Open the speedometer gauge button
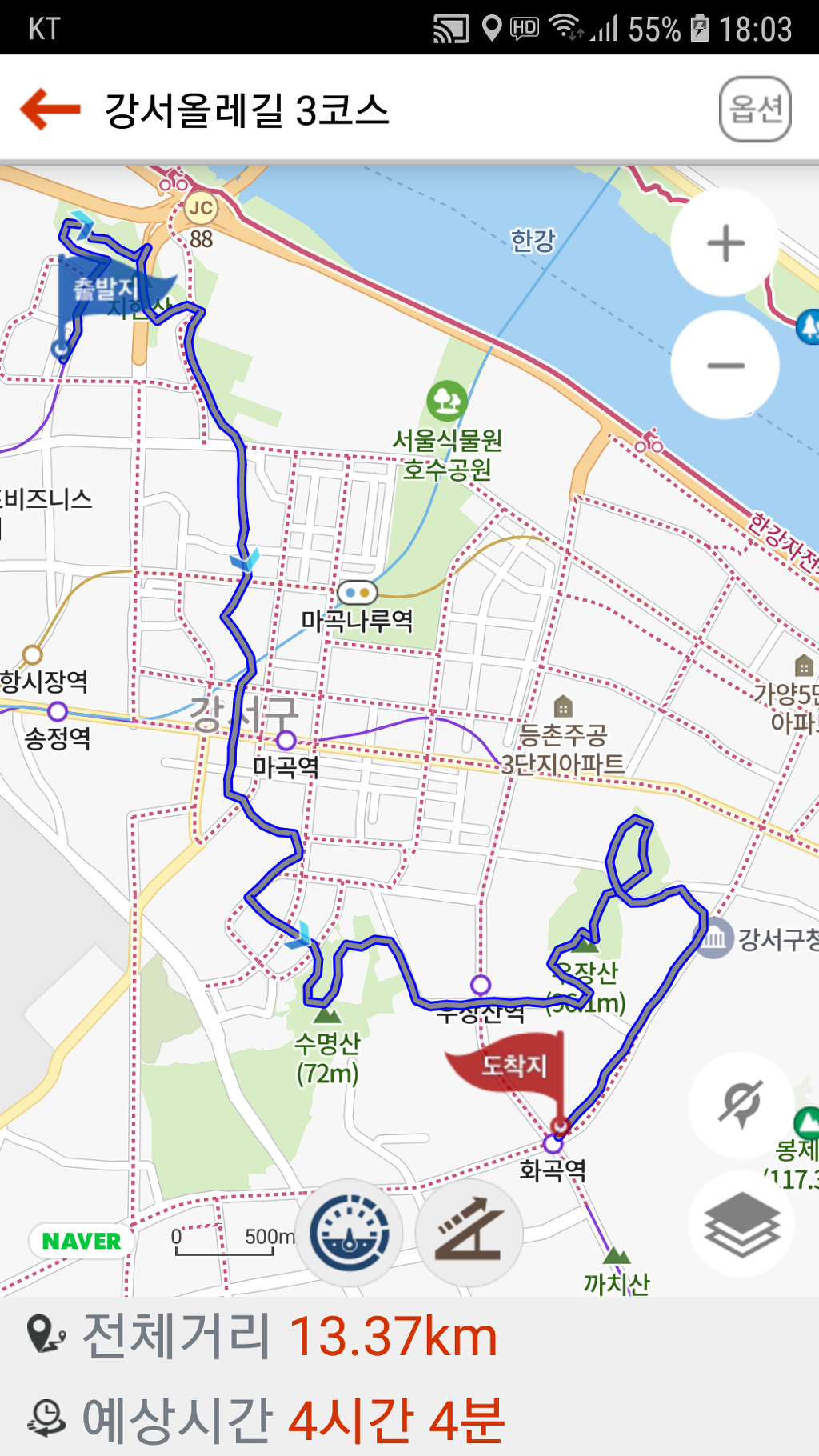 (x=350, y=1233)
